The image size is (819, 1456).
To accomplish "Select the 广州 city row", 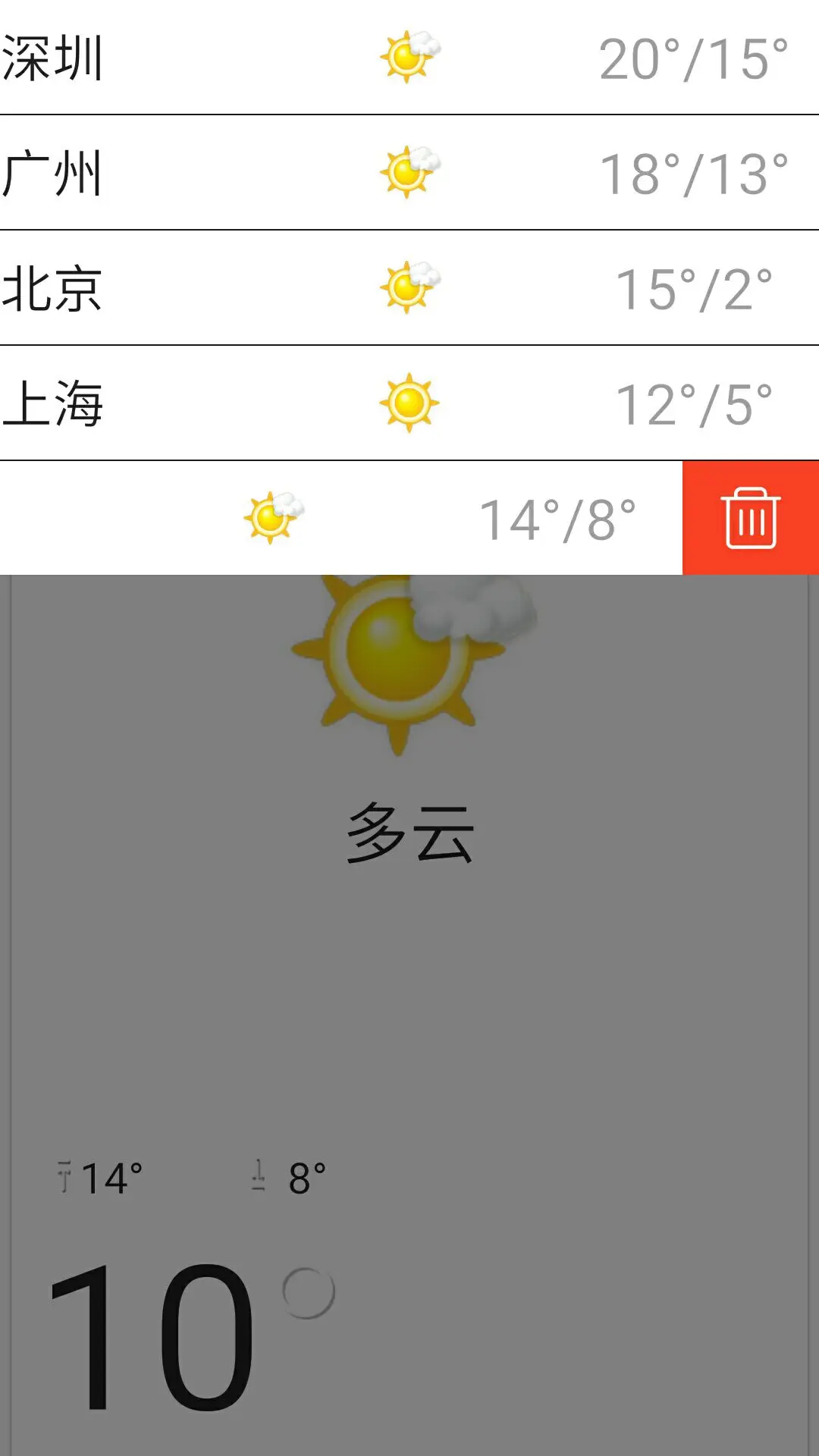I will (409, 173).
